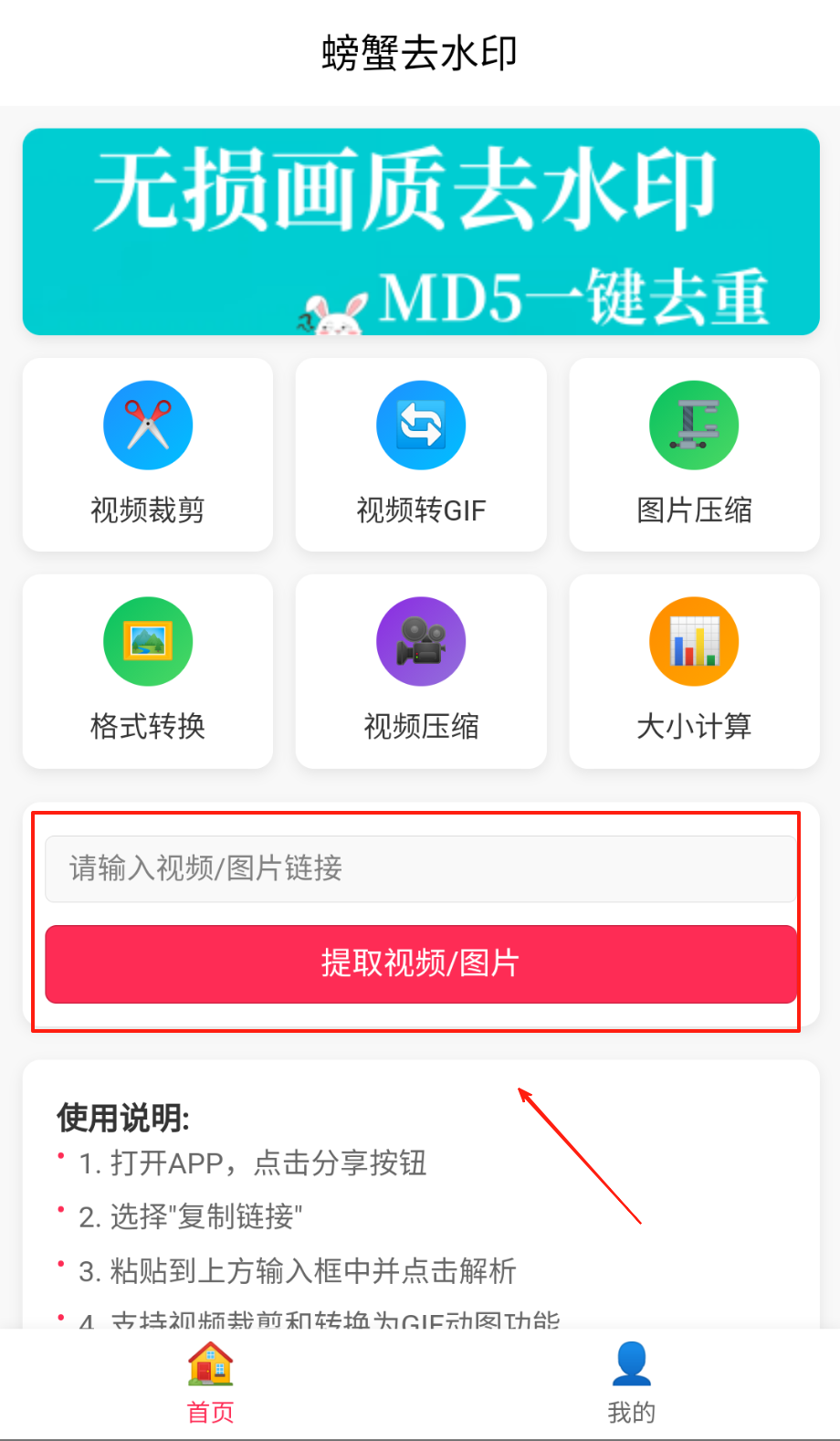Open the 无损画质去水印 banner
840x1441 pixels.
pyautogui.click(x=420, y=232)
